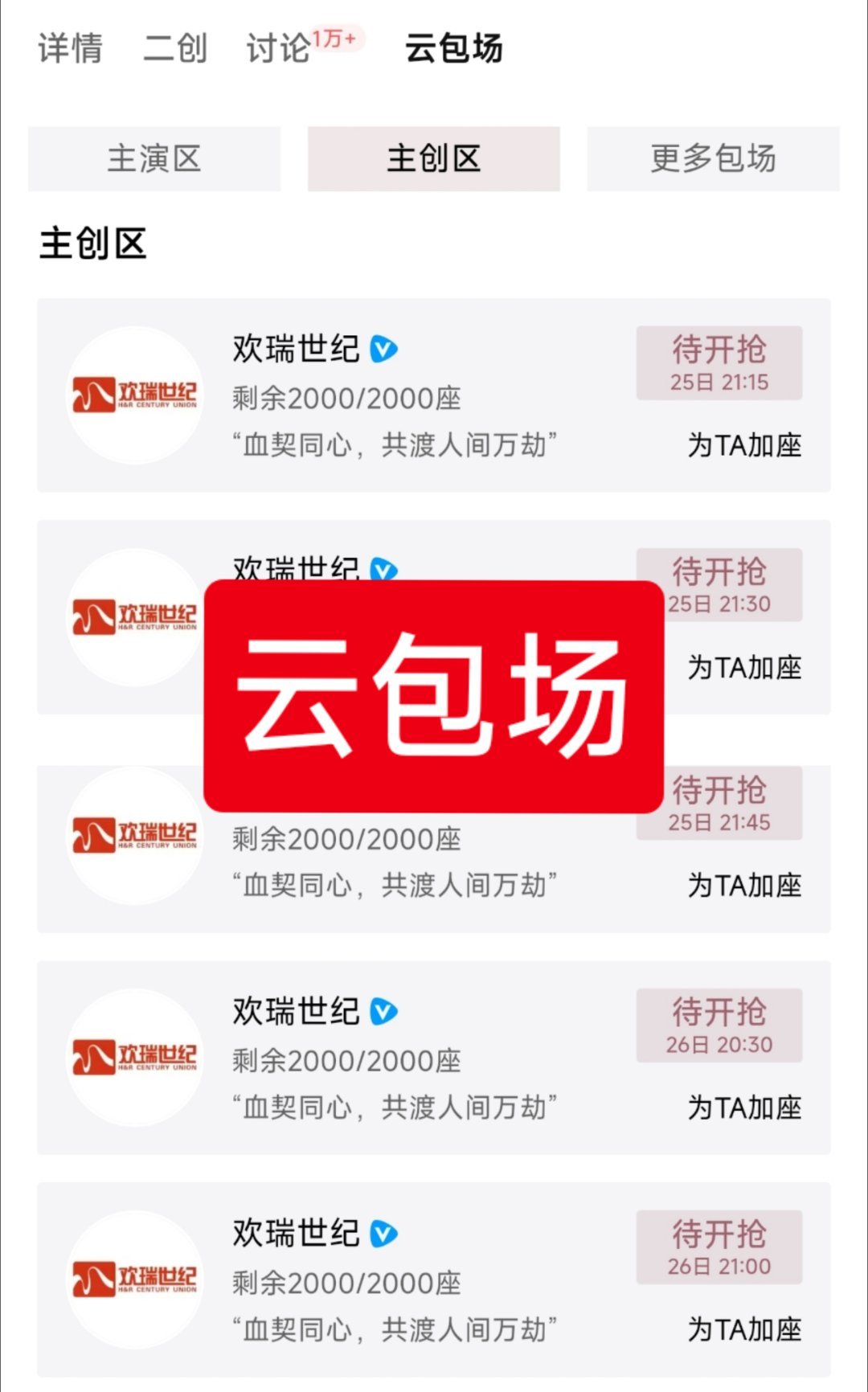The width and height of the screenshot is (868, 1392).
Task: Open the 二创 tab
Action: (175, 50)
